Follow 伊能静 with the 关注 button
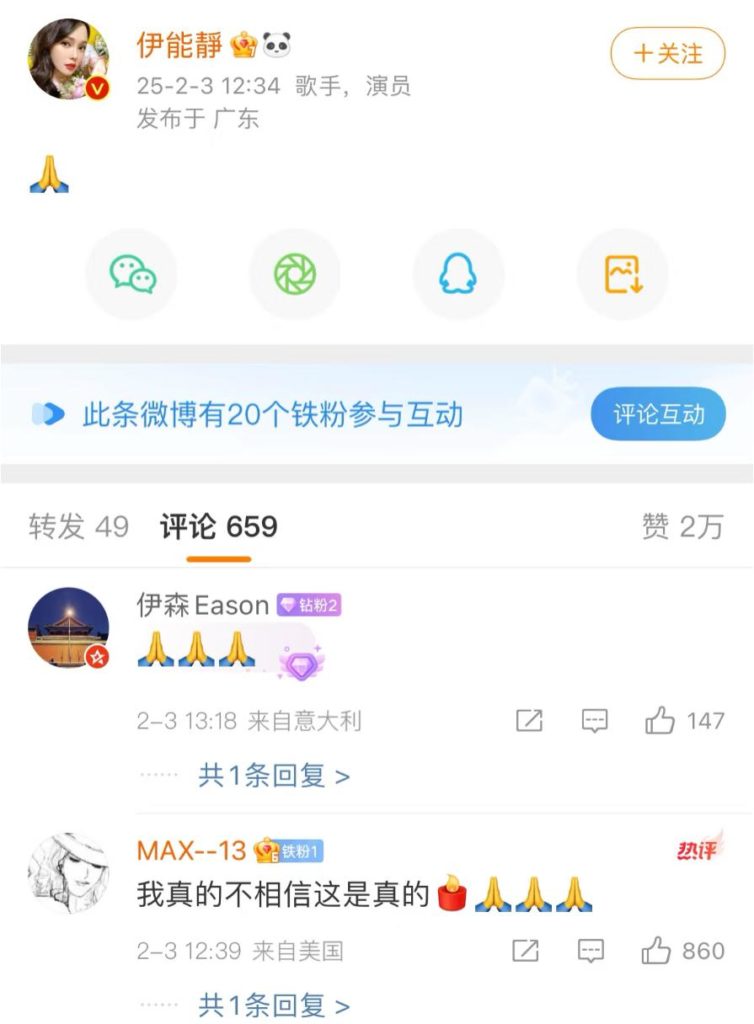754x1024 pixels. click(x=668, y=53)
